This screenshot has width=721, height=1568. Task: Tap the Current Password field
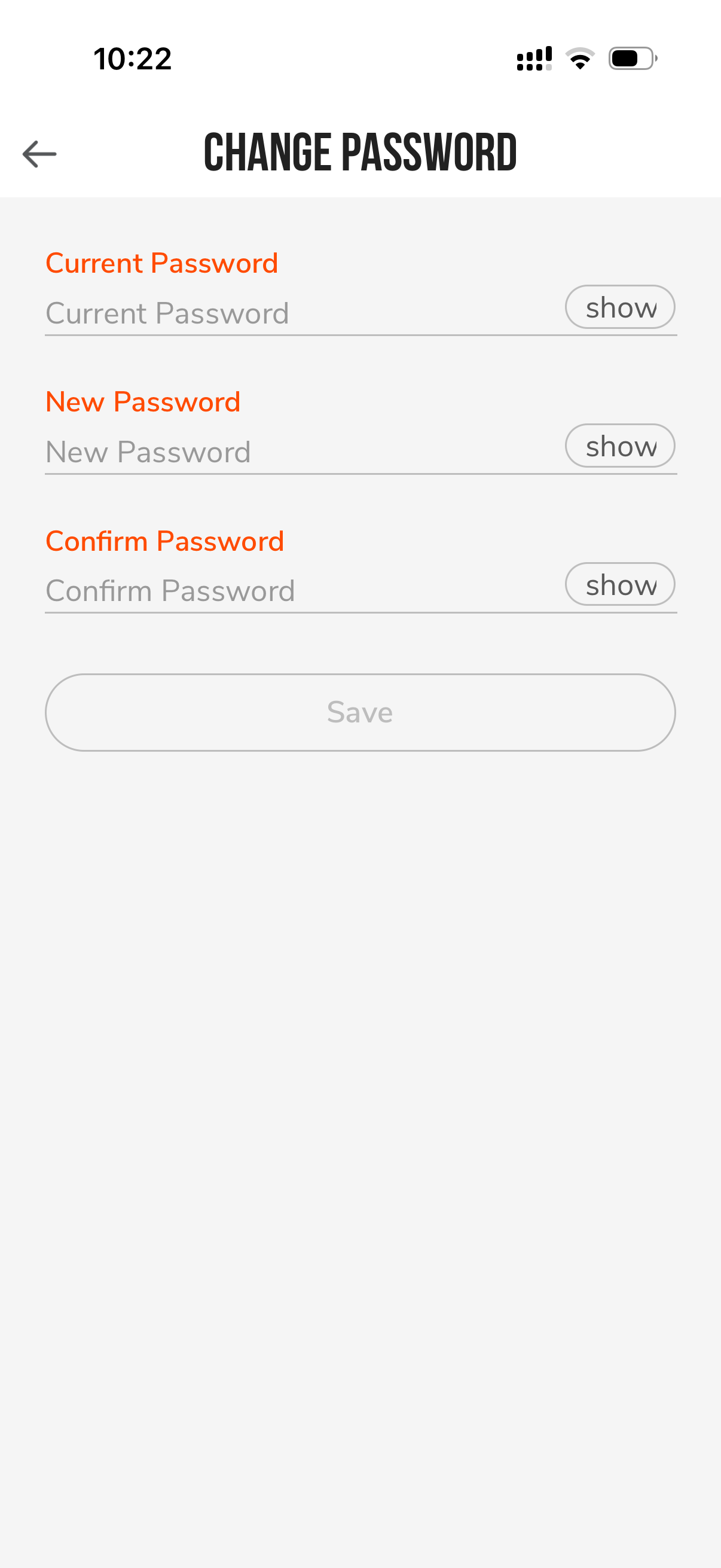(303, 313)
